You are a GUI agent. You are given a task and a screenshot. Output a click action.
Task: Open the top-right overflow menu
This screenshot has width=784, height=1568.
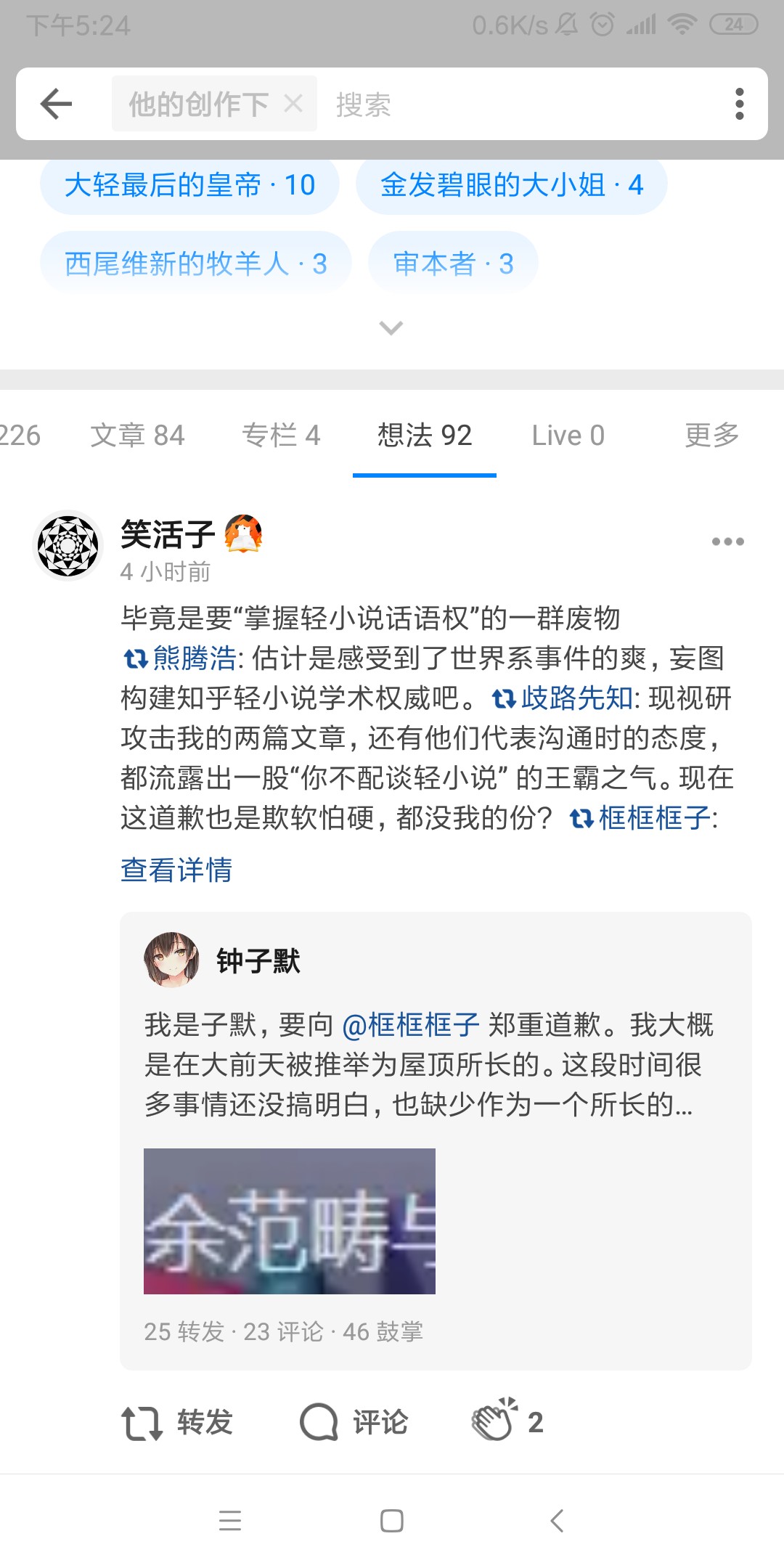[x=739, y=104]
